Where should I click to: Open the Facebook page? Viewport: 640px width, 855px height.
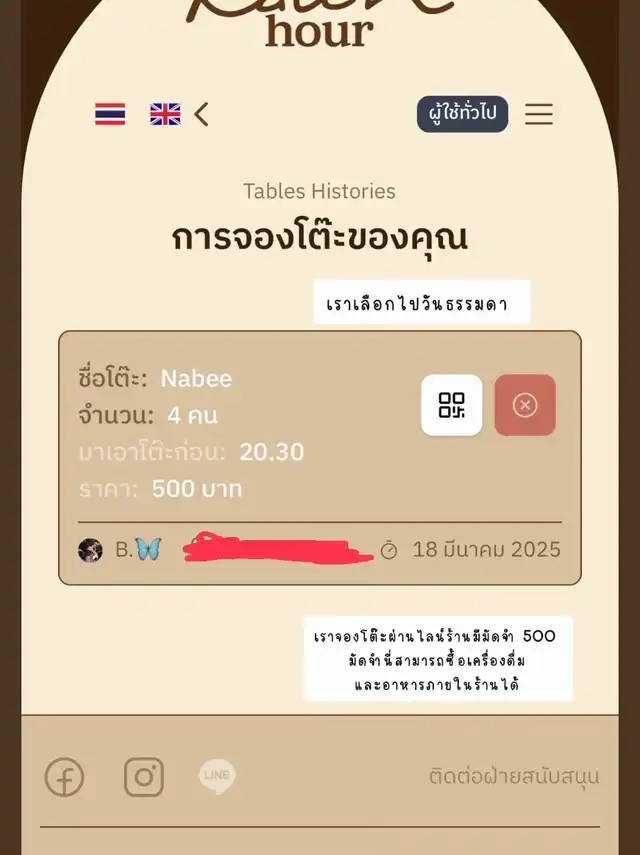[65, 776]
